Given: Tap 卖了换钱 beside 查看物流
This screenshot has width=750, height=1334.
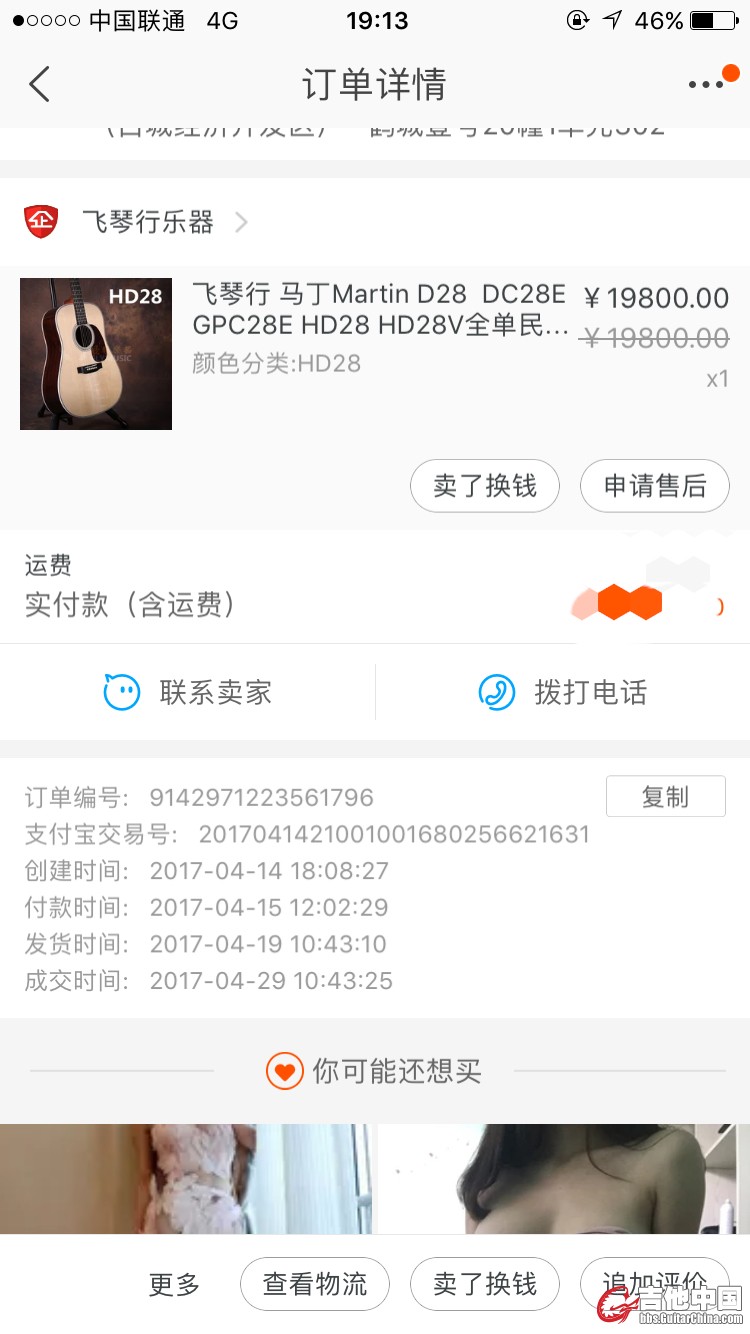Looking at the screenshot, I should point(484,1284).
